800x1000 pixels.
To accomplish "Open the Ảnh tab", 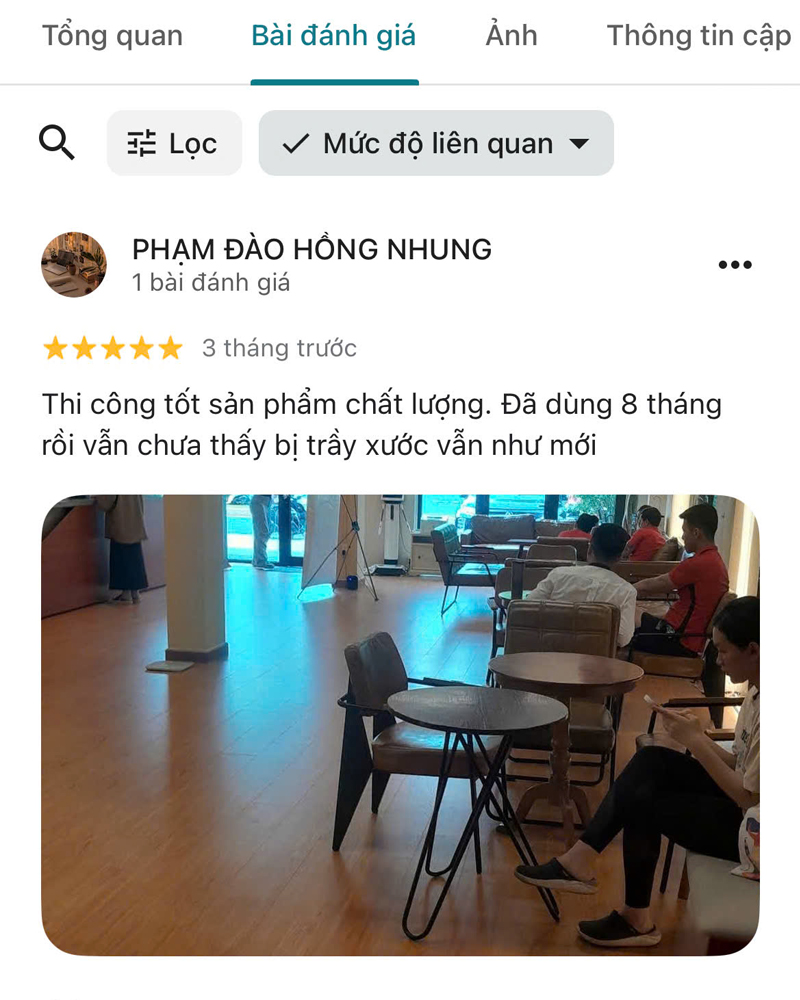I will (x=511, y=37).
